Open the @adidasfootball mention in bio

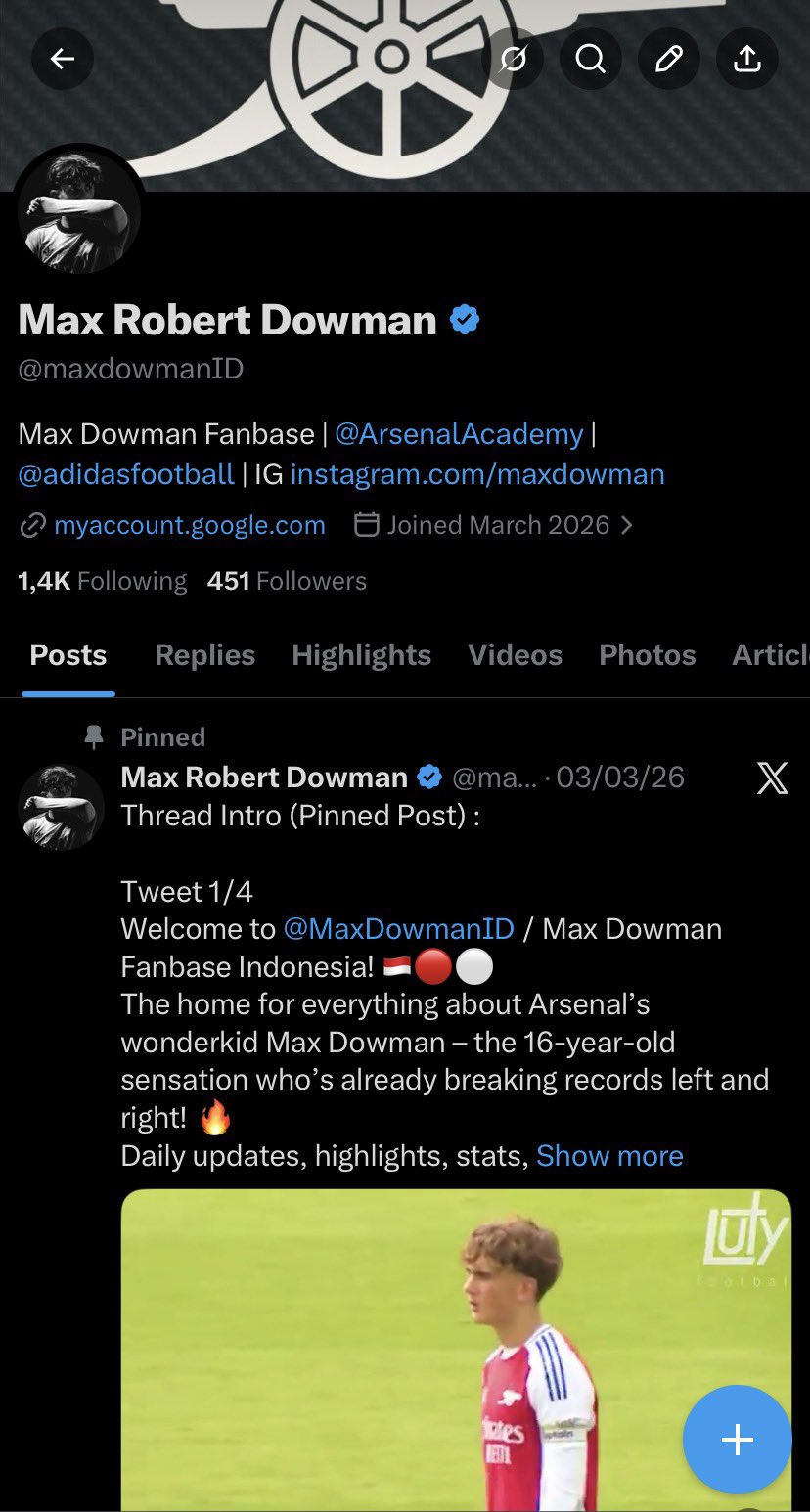(126, 474)
